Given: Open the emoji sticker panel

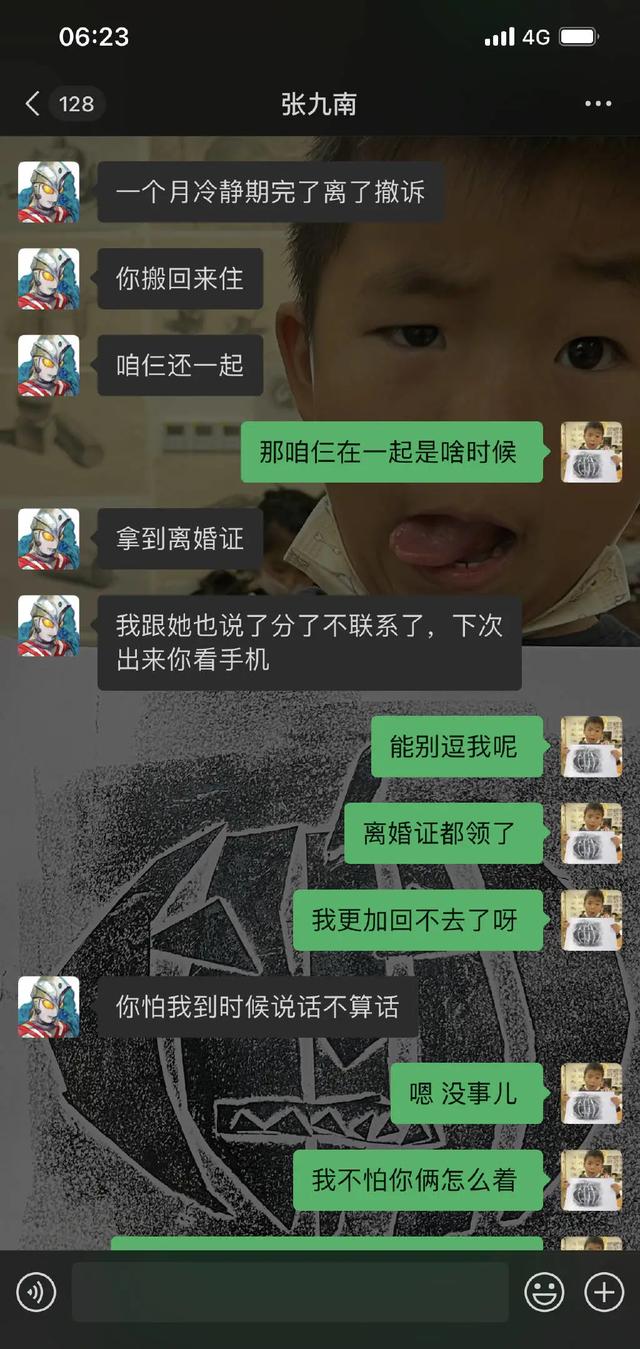Looking at the screenshot, I should coord(545,1293).
